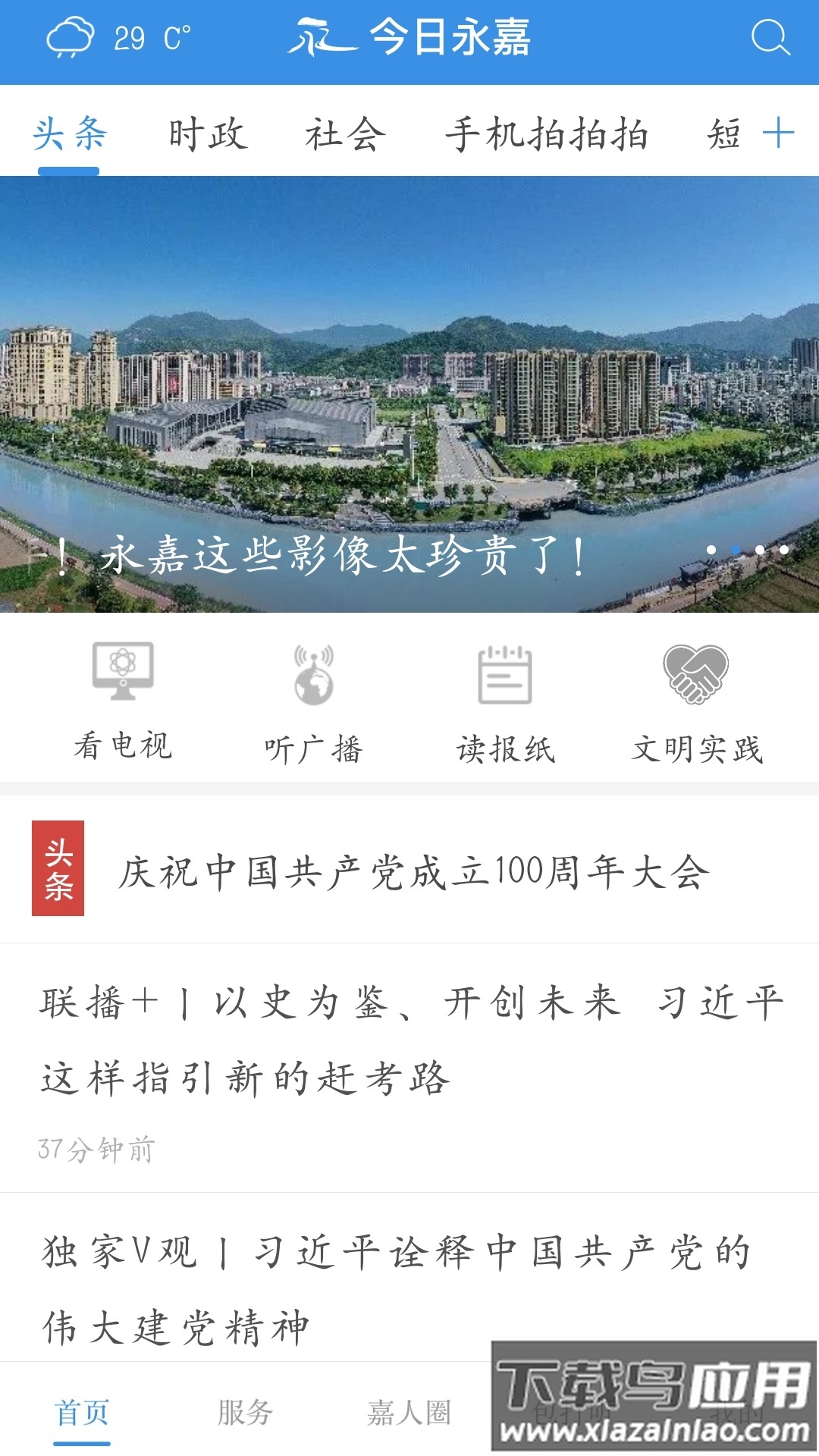
Task: Open headline 庆祝中国共产党成立100周年大会
Action: (x=413, y=870)
